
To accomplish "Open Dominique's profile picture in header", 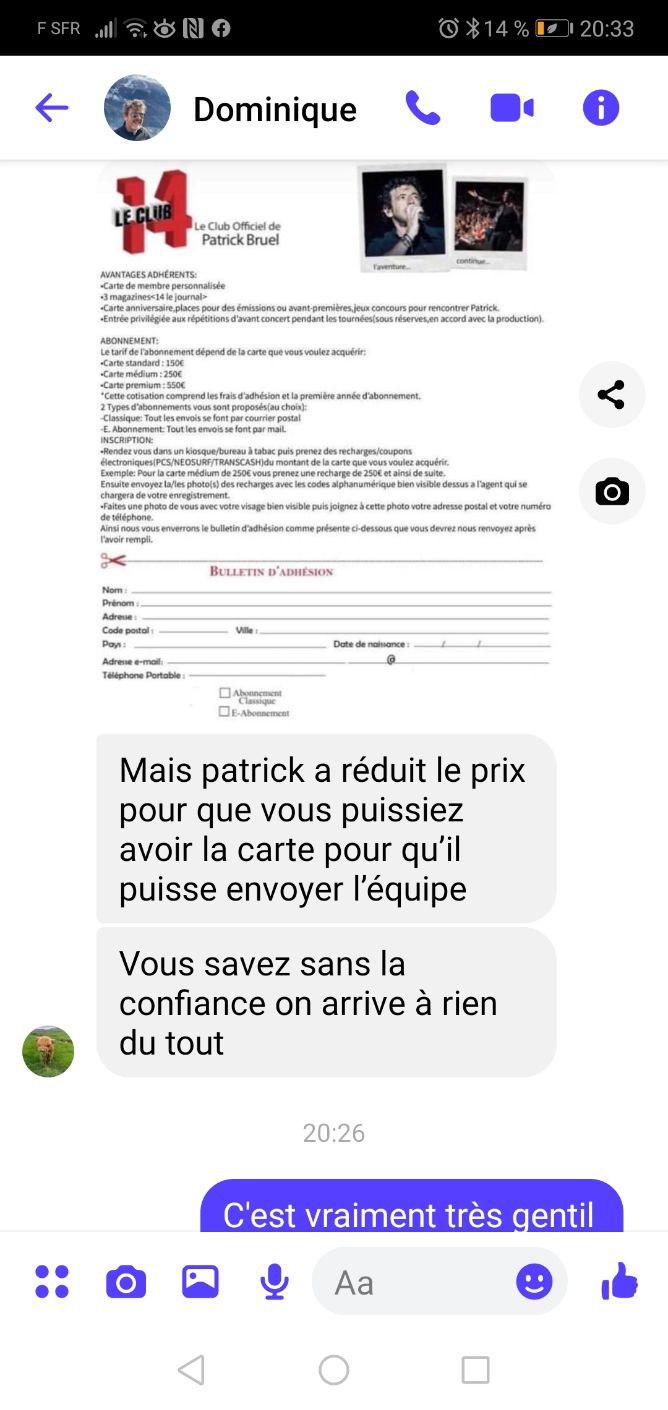I will click(137, 108).
